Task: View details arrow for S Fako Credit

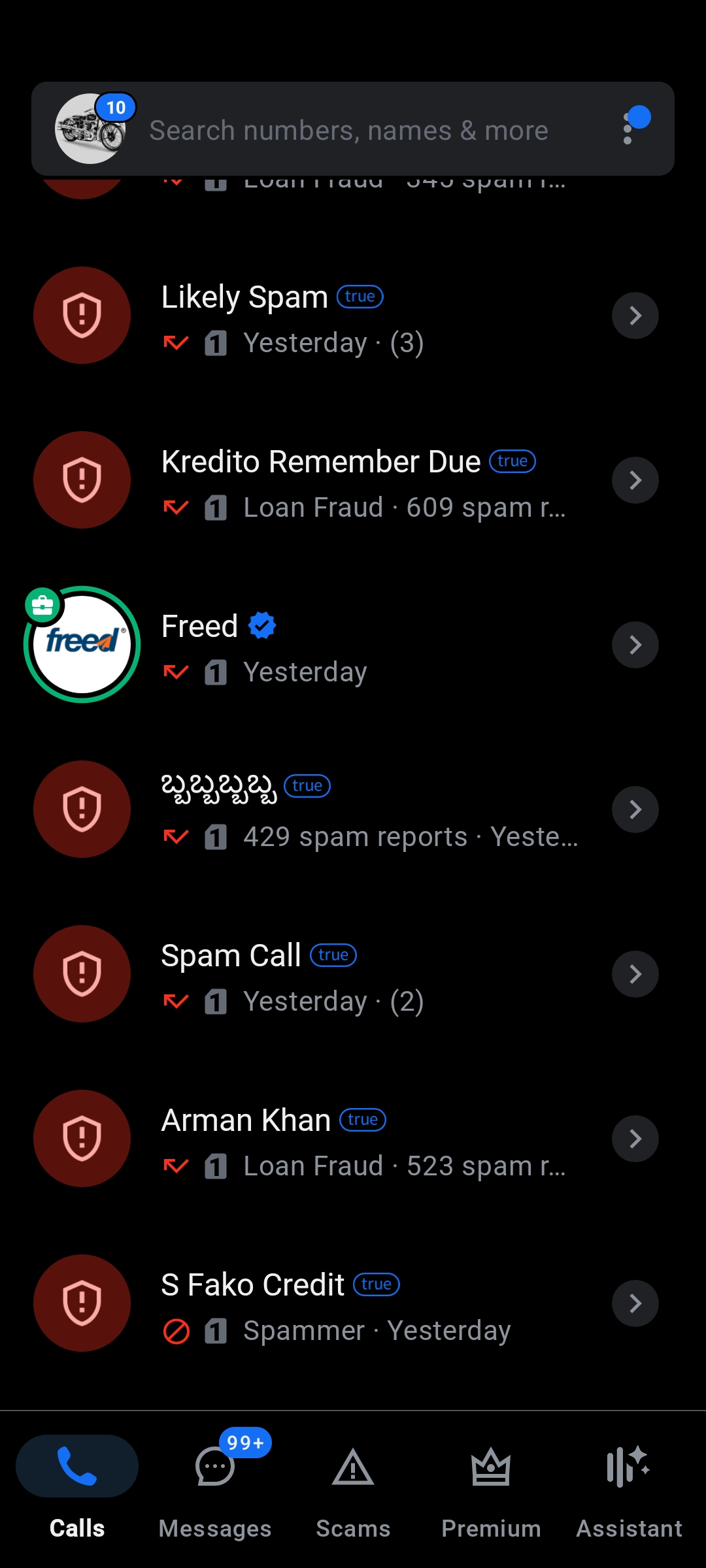Action: tap(635, 1304)
